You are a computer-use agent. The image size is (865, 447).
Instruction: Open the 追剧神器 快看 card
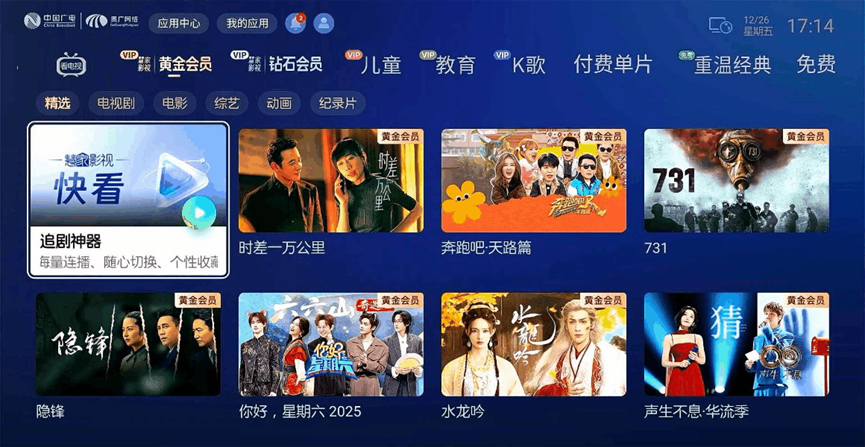coord(128,199)
